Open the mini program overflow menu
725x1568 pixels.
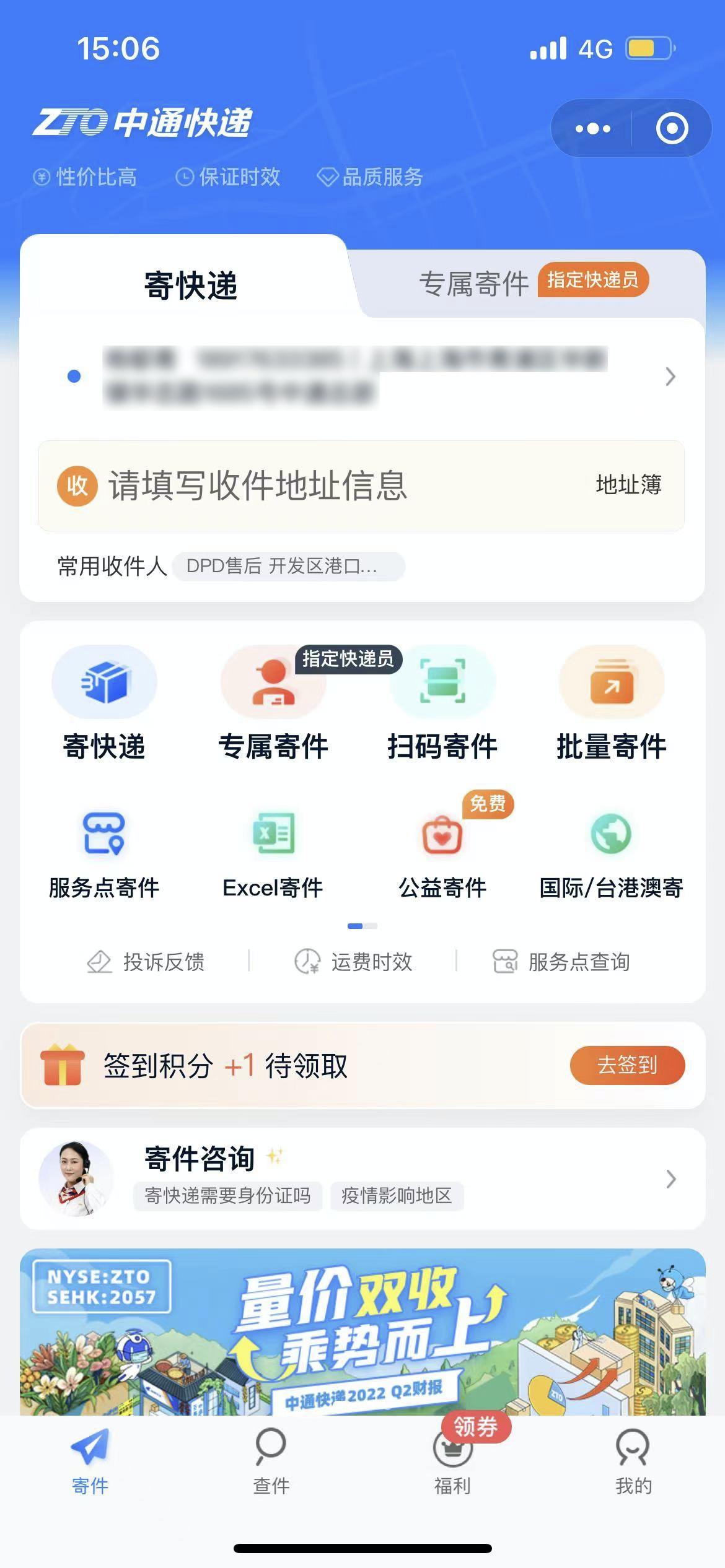pos(592,129)
